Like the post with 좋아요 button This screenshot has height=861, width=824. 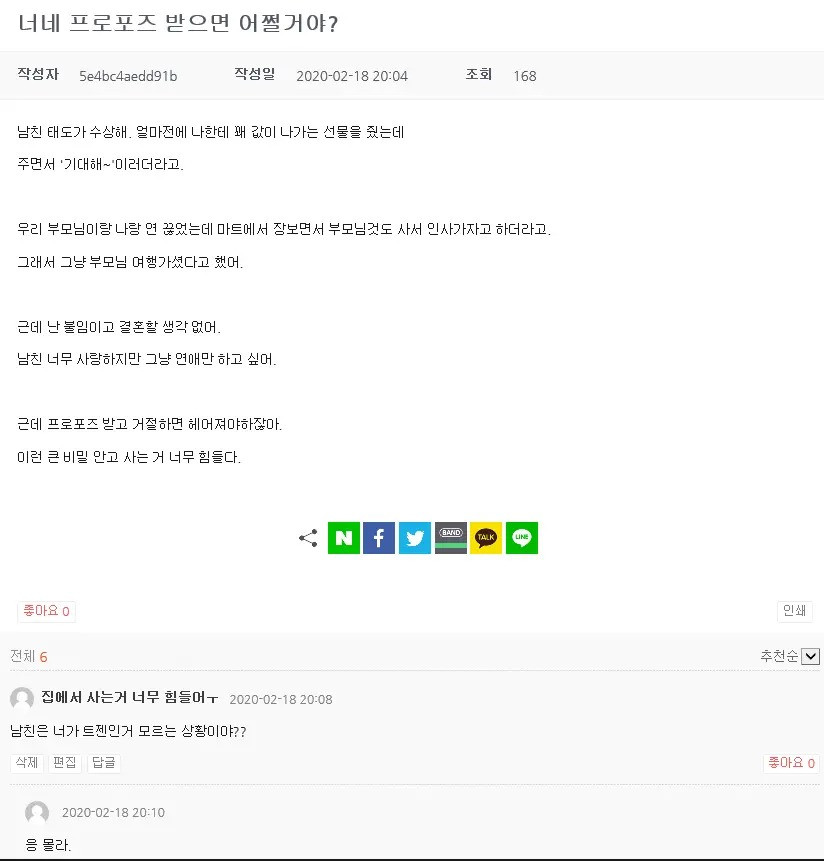(46, 611)
